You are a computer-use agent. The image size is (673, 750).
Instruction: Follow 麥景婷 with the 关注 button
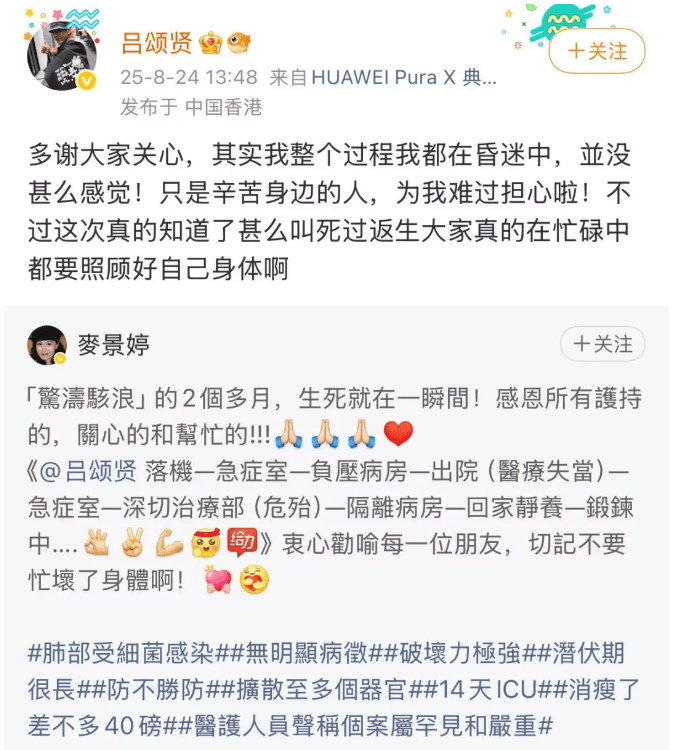[x=603, y=344]
